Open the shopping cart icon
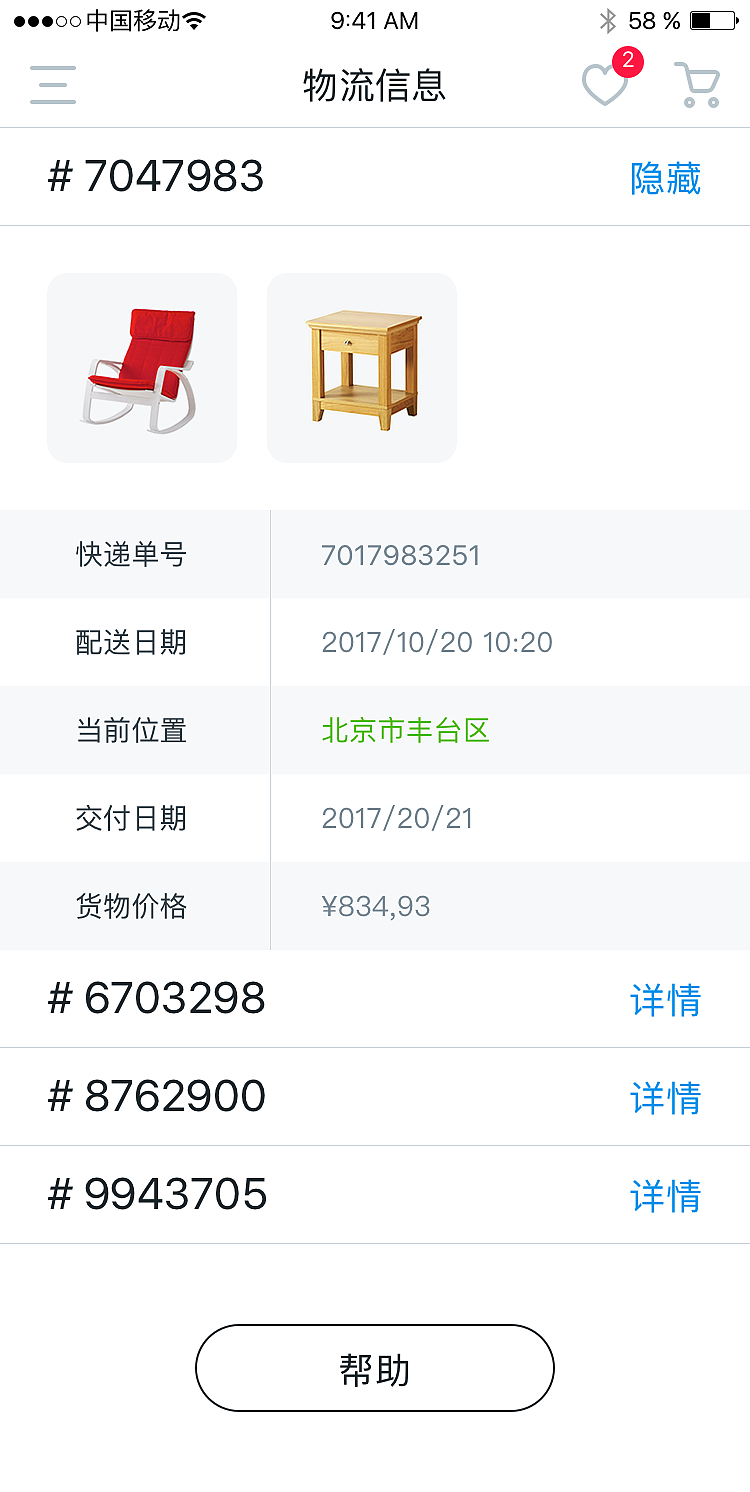The width and height of the screenshot is (750, 1492). pyautogui.click(x=697, y=85)
